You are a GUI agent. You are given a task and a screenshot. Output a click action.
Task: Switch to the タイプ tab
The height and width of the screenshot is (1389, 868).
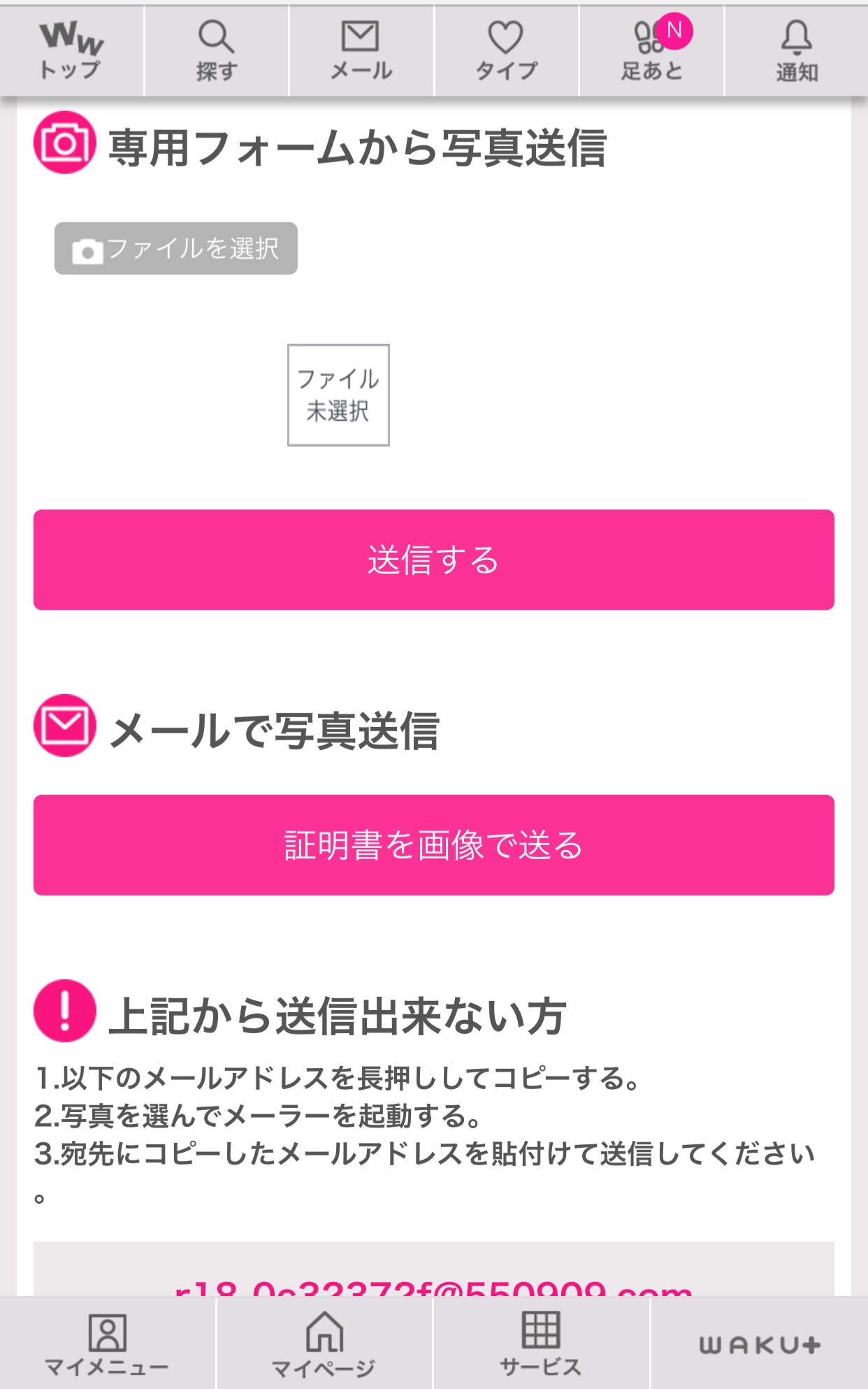click(506, 50)
